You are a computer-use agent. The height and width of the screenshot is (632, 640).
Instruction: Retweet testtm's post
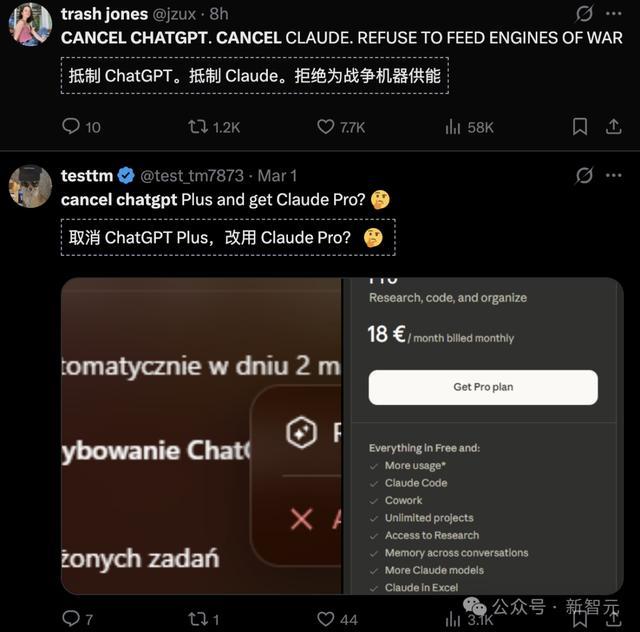point(198,619)
